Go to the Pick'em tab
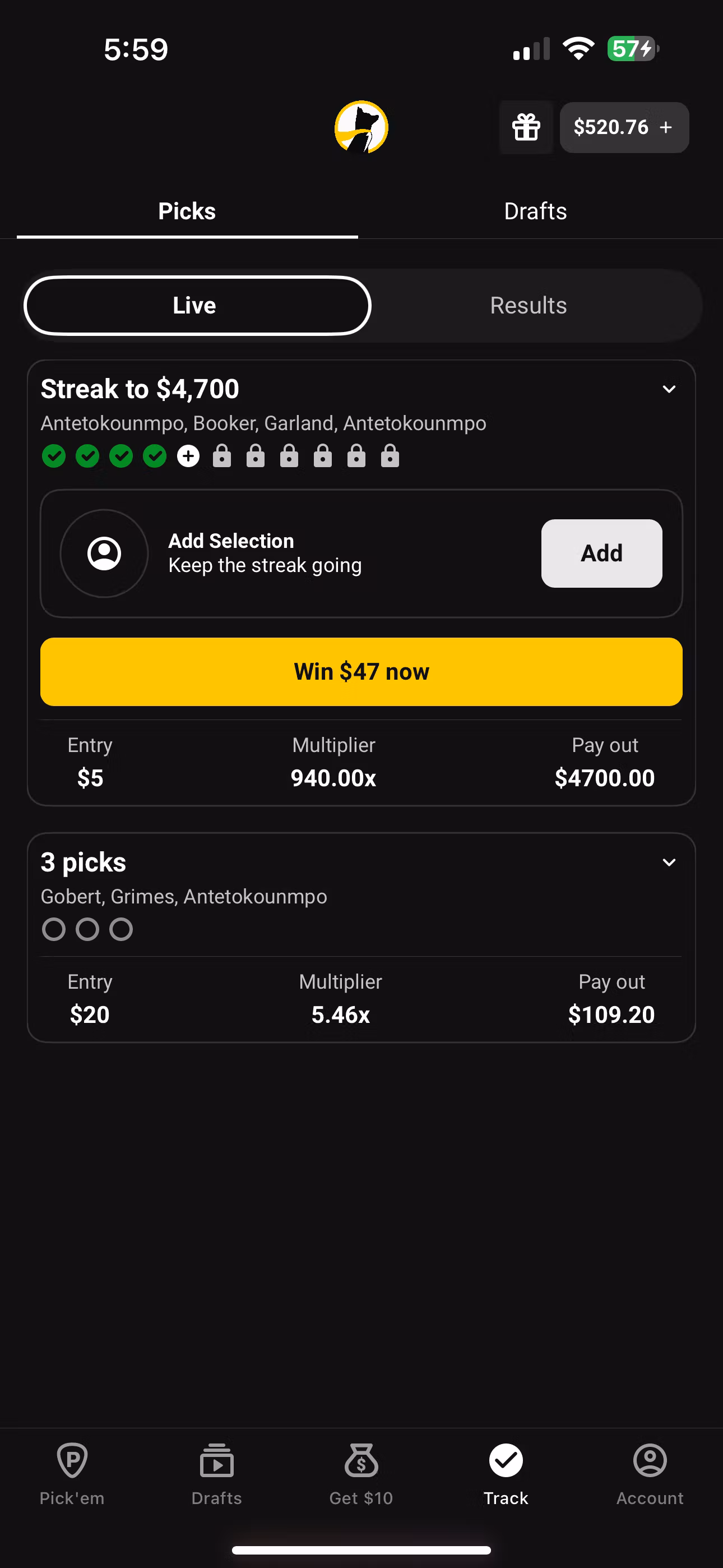This screenshot has height=1568, width=723. tap(72, 1473)
